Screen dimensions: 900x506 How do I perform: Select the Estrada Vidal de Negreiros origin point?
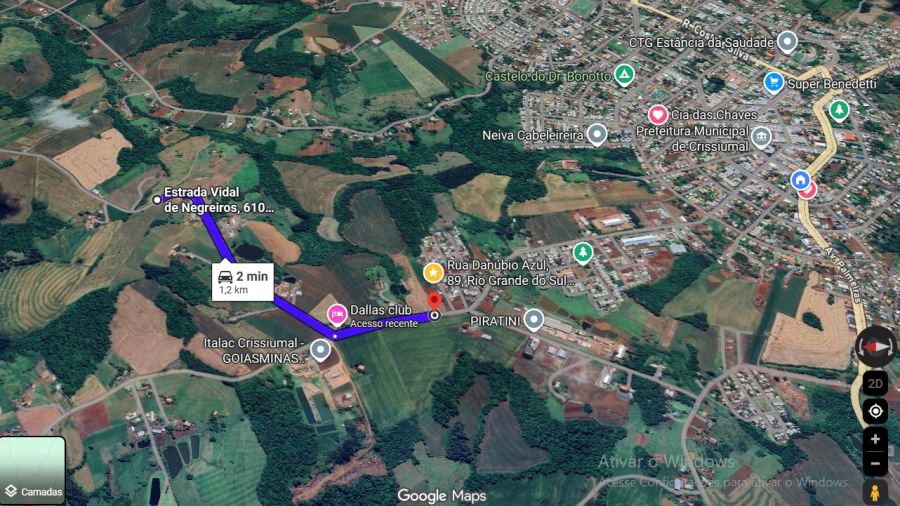157,200
